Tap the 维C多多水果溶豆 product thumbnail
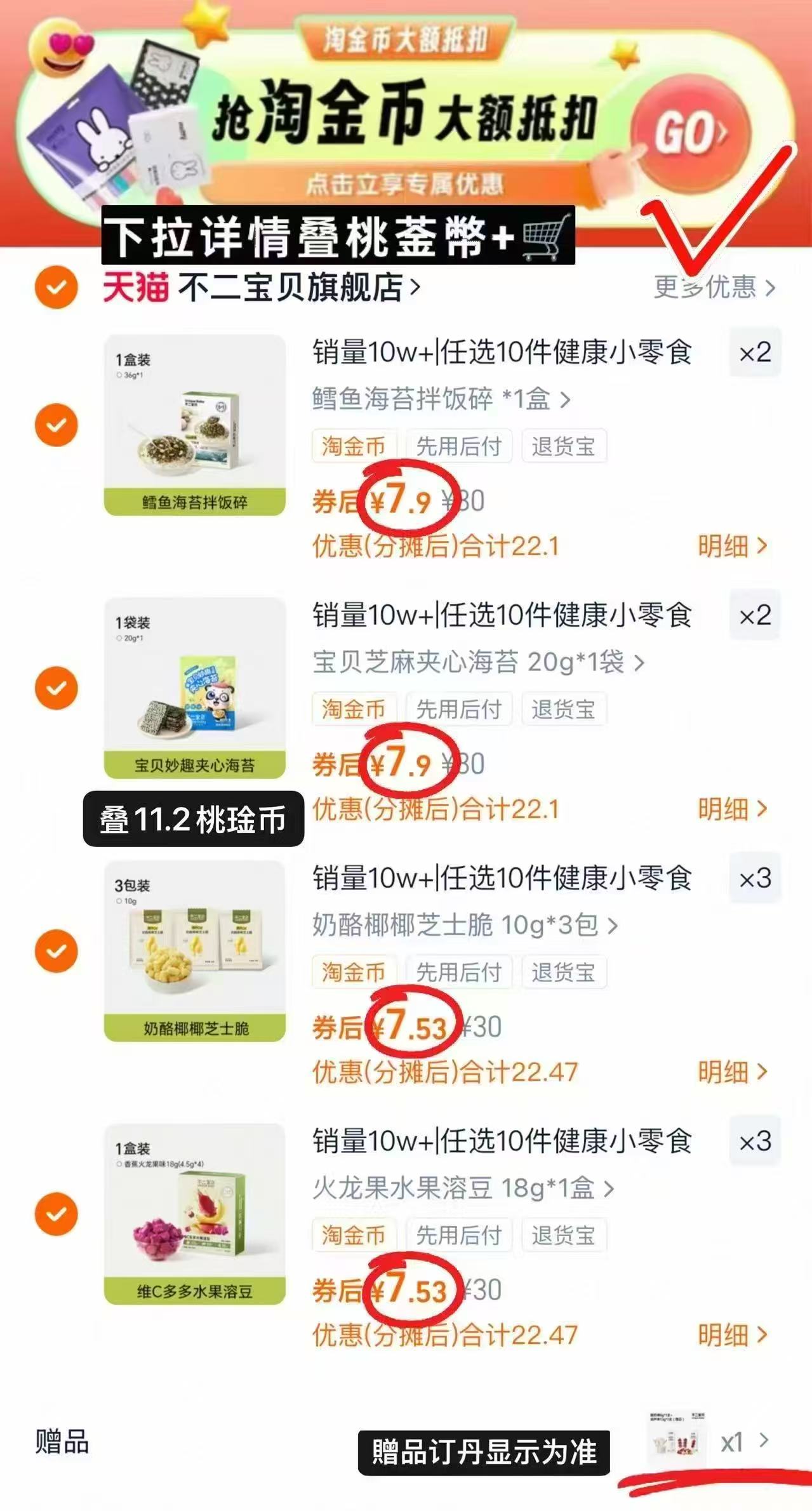The height and width of the screenshot is (1511, 812). point(195,1213)
